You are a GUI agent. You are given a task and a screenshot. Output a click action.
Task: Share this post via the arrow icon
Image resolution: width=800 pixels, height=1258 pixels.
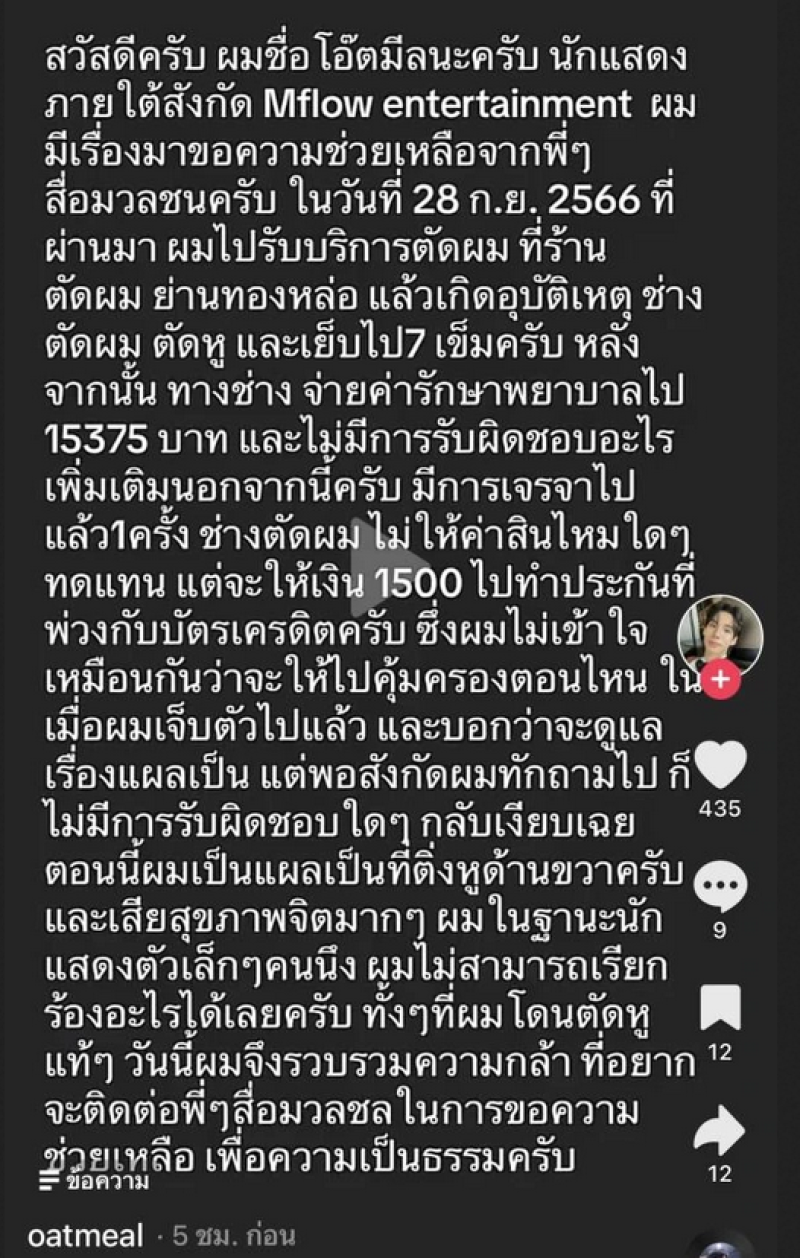(x=720, y=1132)
